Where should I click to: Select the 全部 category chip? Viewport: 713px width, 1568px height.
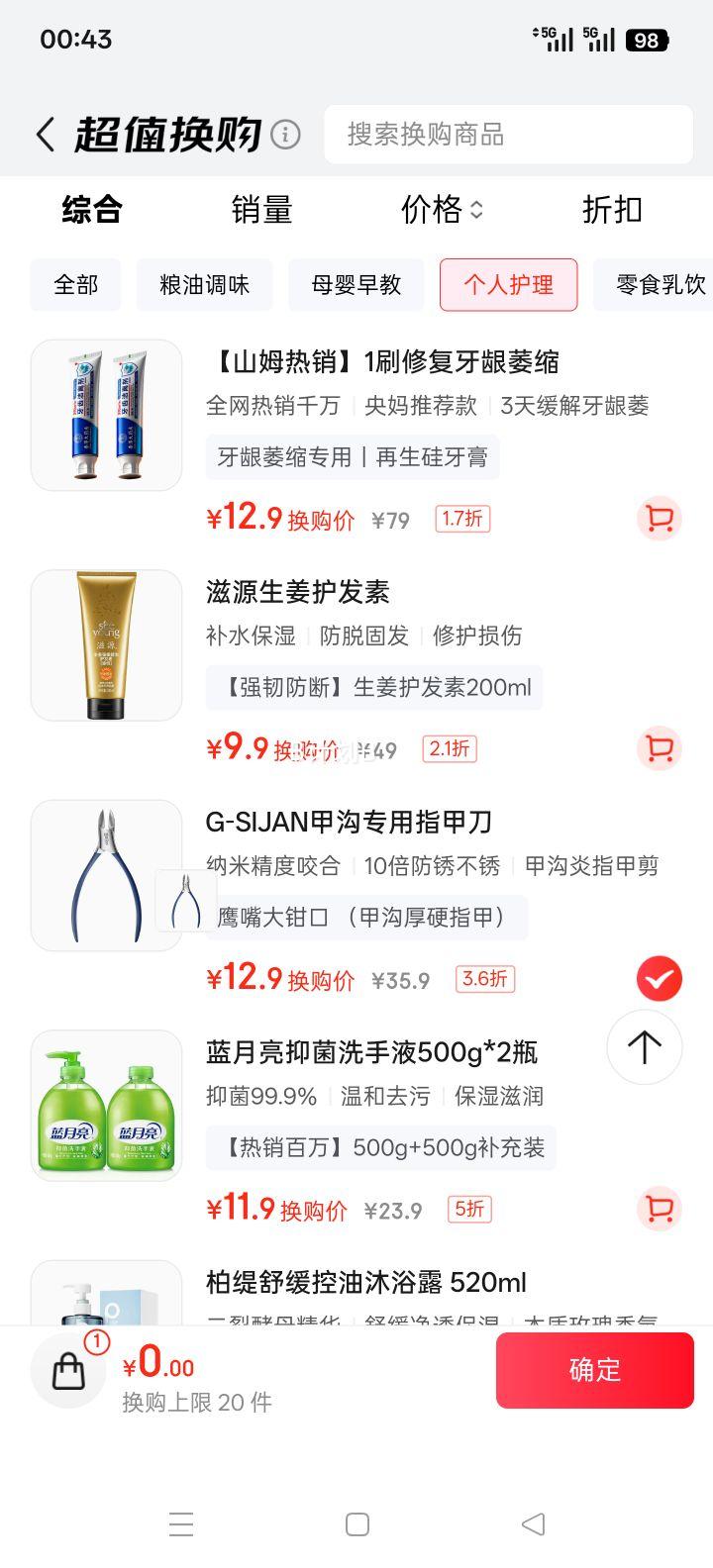[x=76, y=285]
